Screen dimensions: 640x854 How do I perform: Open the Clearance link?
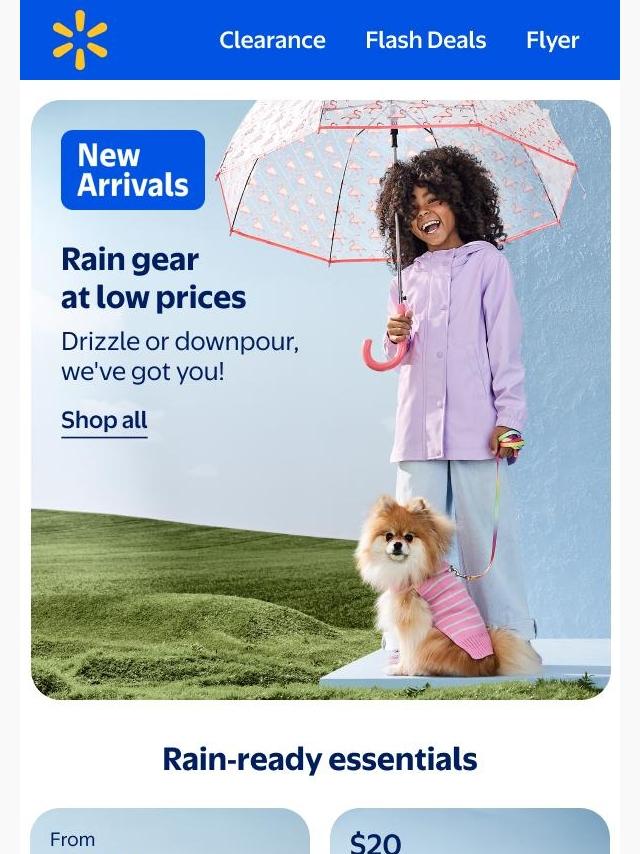pyautogui.click(x=272, y=40)
